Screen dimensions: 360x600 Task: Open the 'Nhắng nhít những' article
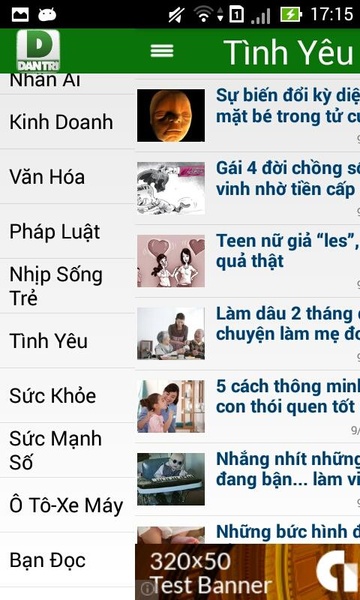(x=248, y=479)
